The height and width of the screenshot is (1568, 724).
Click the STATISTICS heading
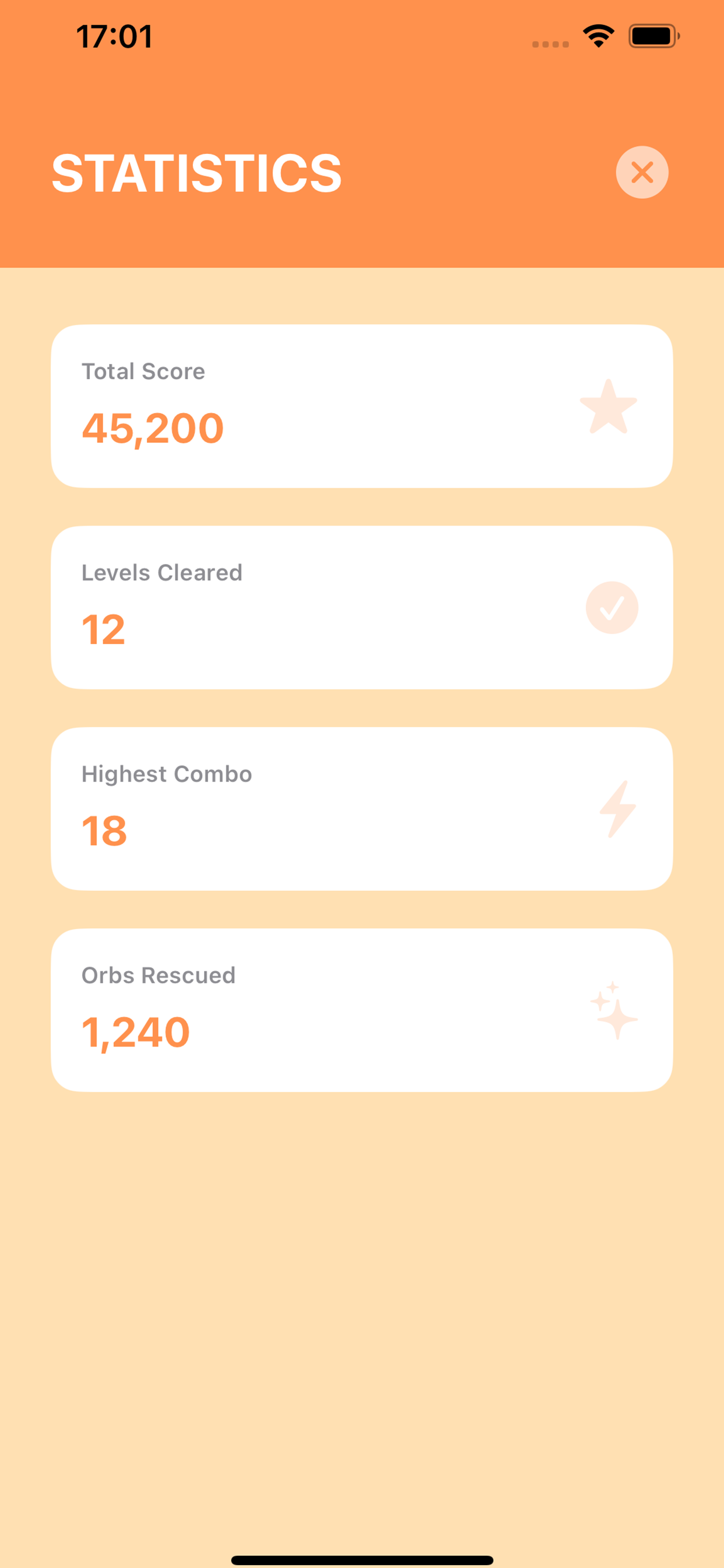click(x=196, y=173)
